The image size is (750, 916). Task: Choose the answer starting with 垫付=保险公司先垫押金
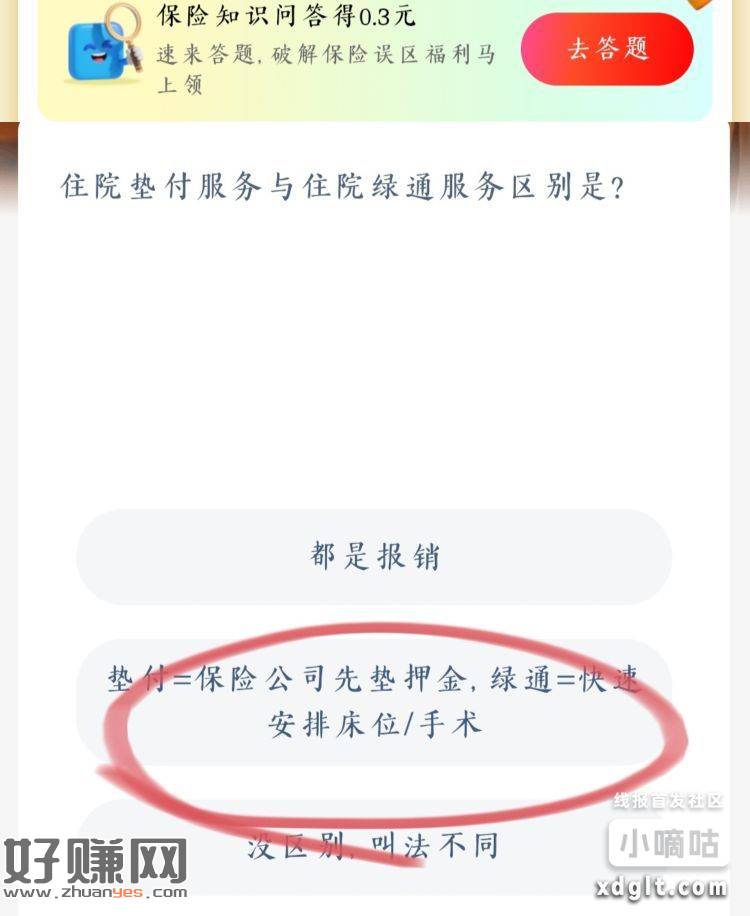point(374,701)
